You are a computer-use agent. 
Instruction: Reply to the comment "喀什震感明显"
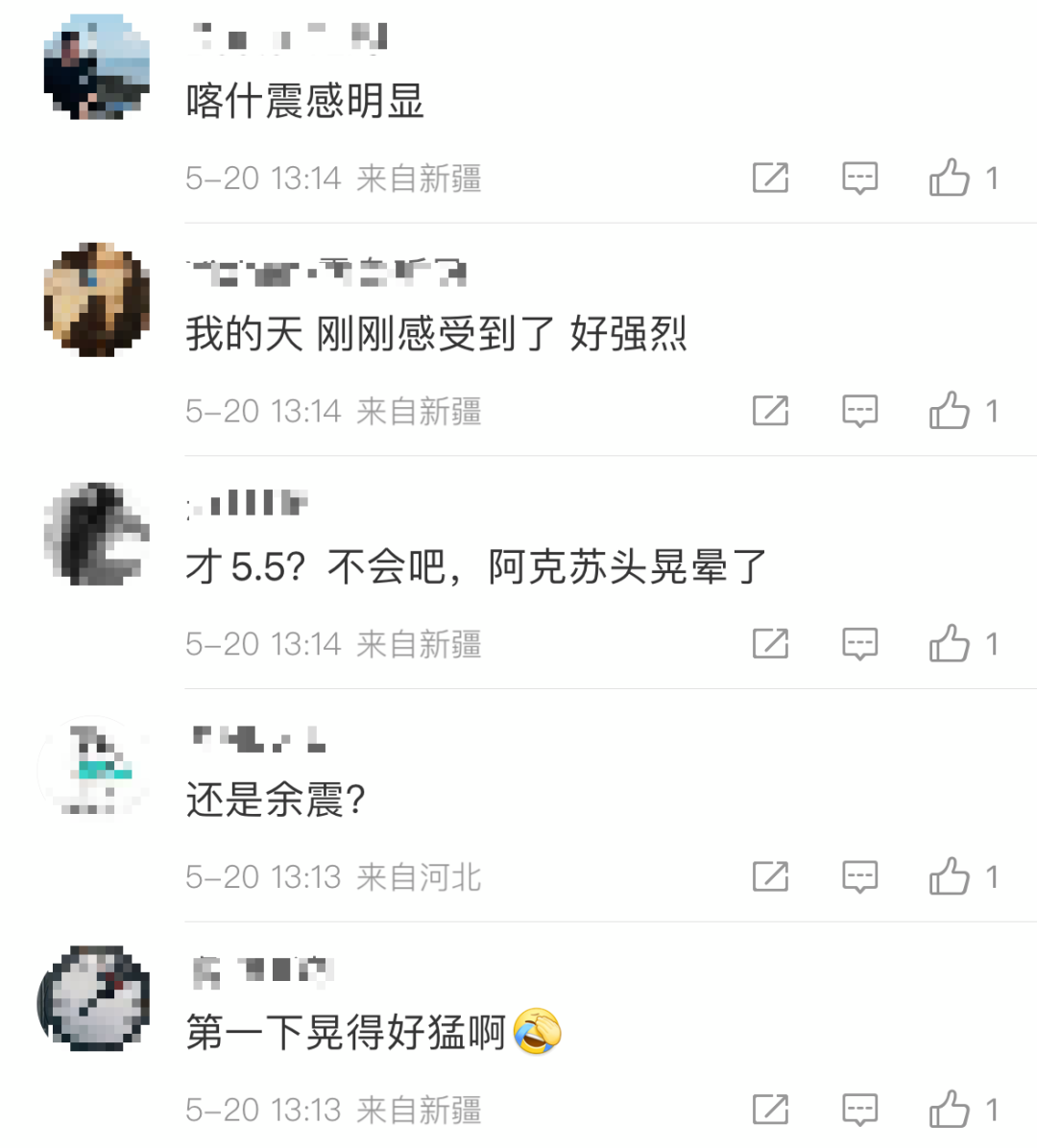pyautogui.click(x=859, y=178)
